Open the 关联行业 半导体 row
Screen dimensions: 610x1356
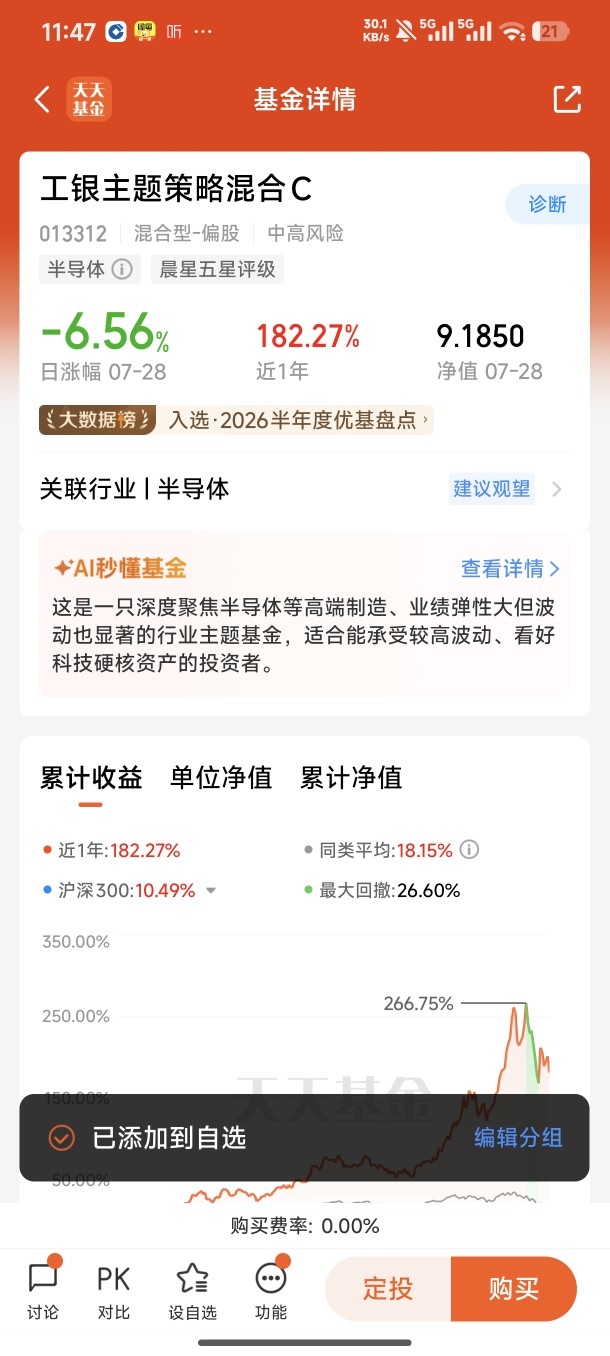click(x=304, y=489)
